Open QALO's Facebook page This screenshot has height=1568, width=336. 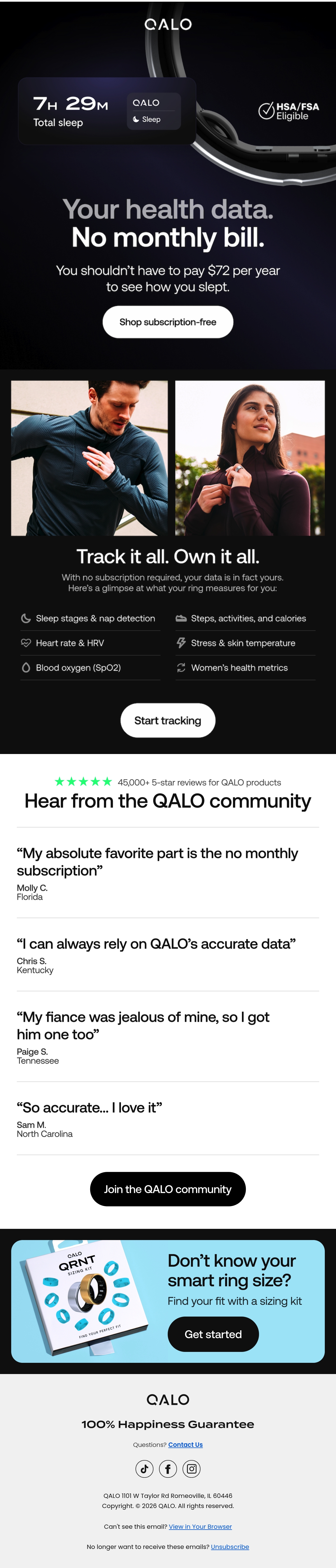click(168, 1469)
